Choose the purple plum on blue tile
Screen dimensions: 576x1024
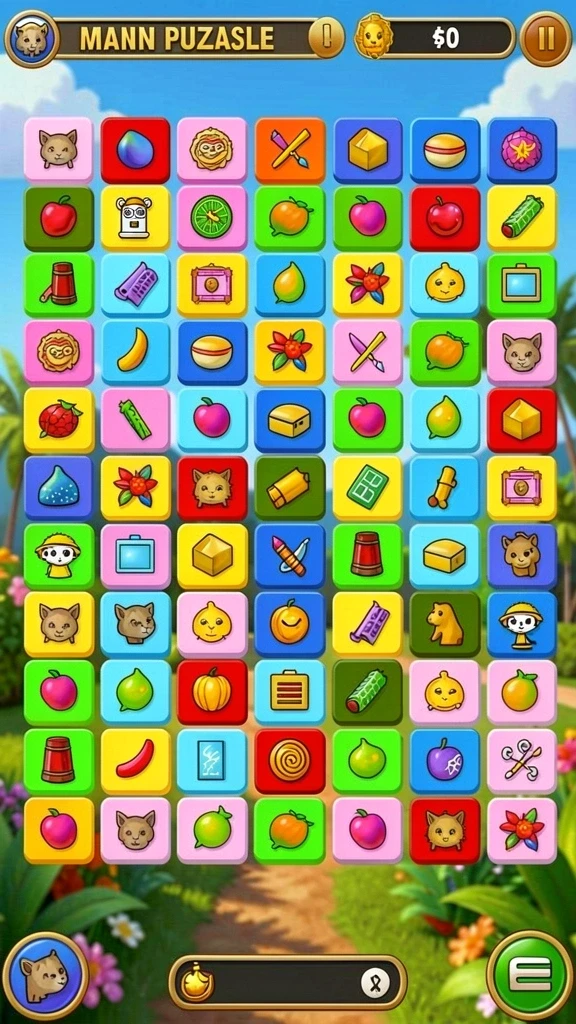coord(445,761)
